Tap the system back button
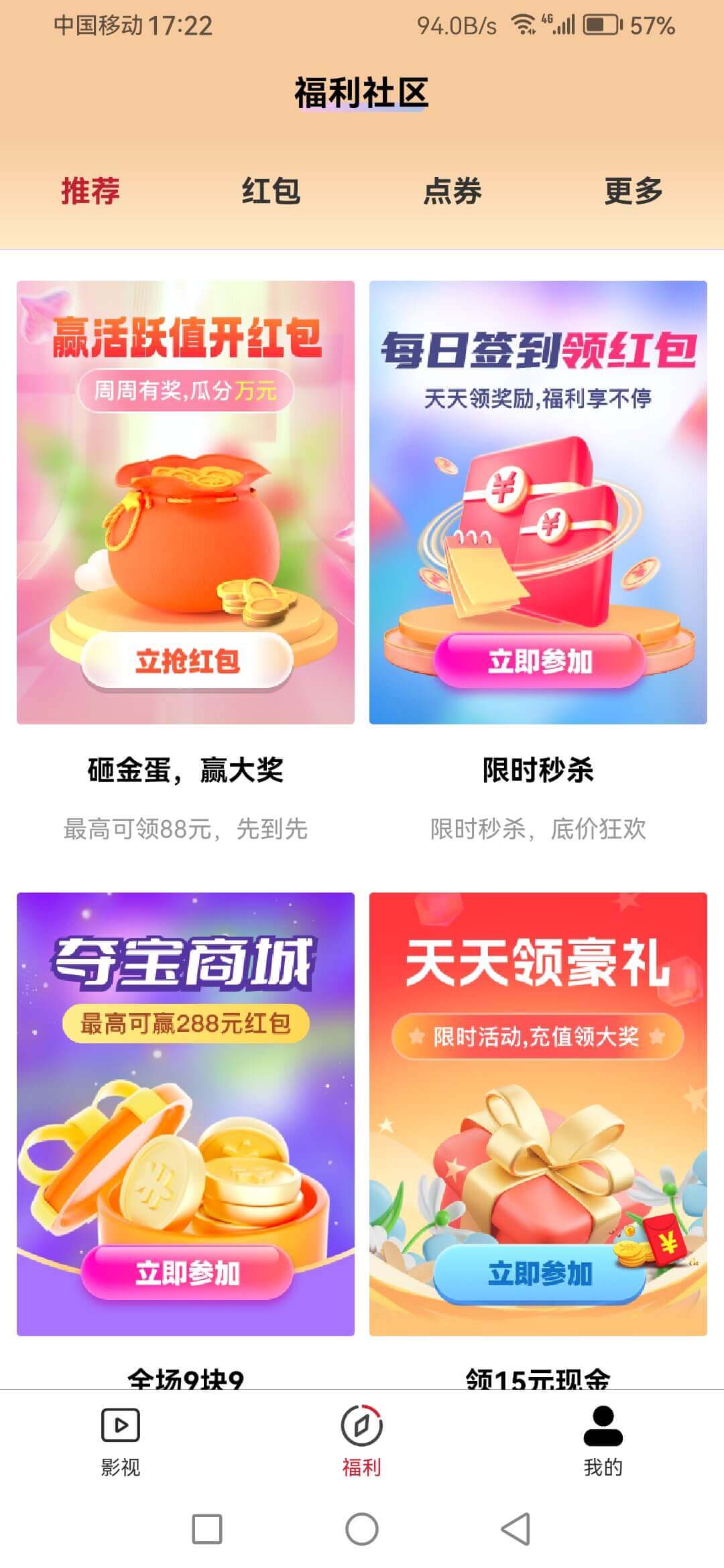 coord(516,1529)
